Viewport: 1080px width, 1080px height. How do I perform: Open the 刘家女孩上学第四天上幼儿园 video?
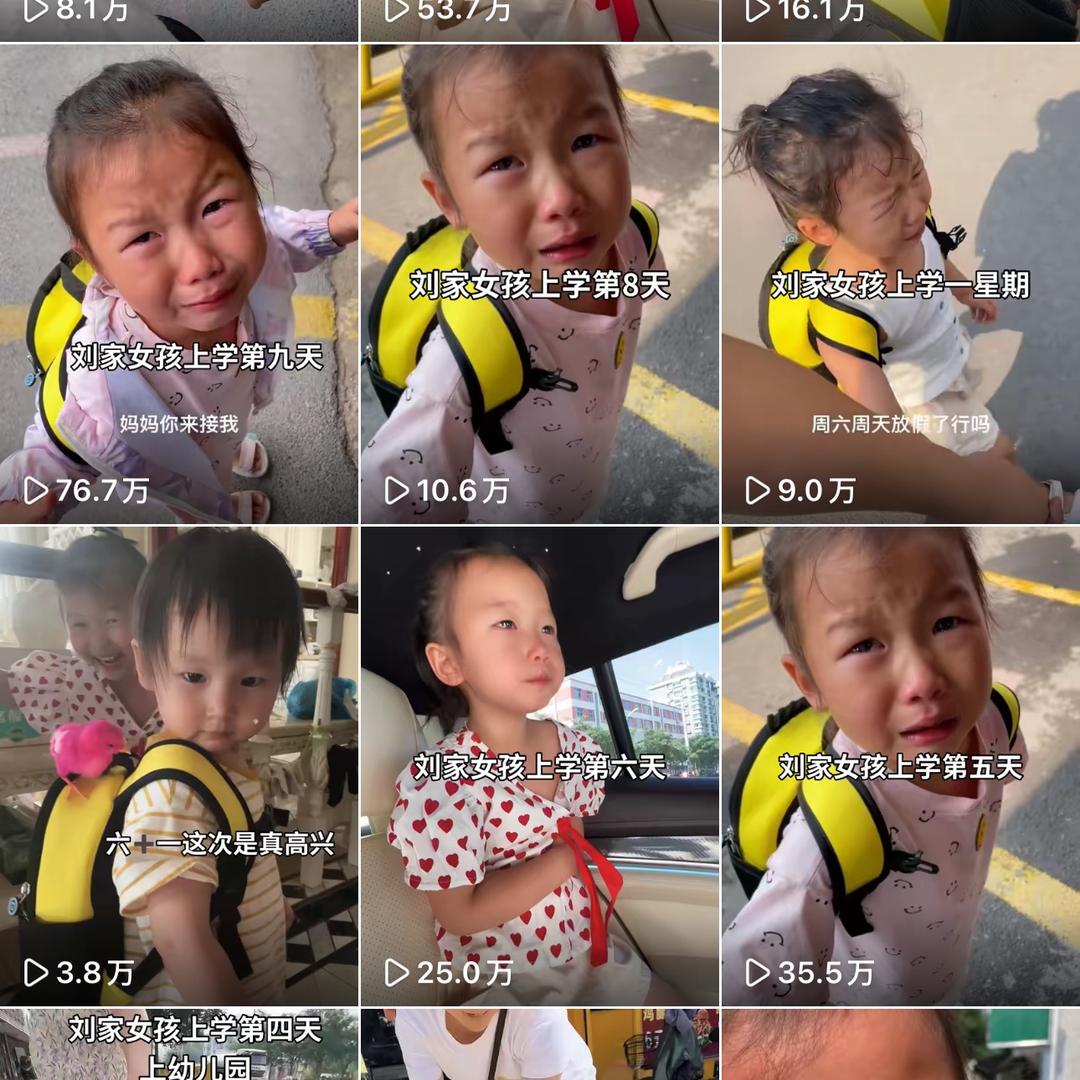pos(179,1046)
